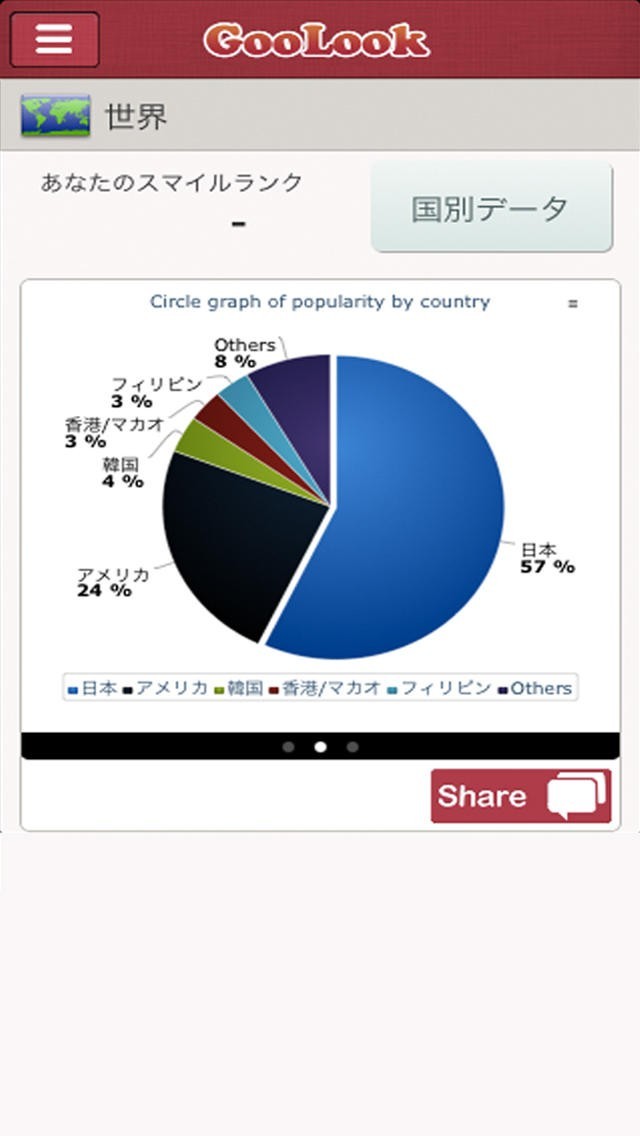Open the hamburger drawer menu
Image resolution: width=640 pixels, height=1136 pixels.
(x=54, y=39)
